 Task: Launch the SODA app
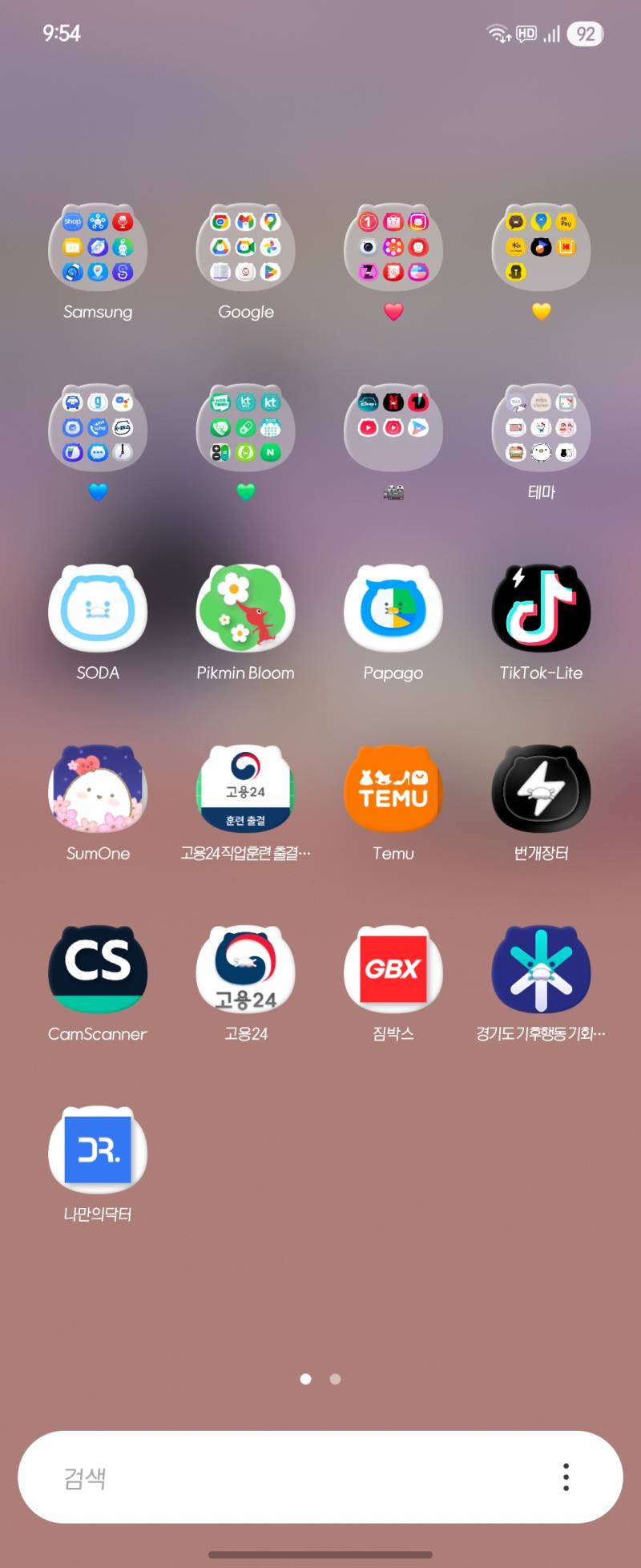98,608
